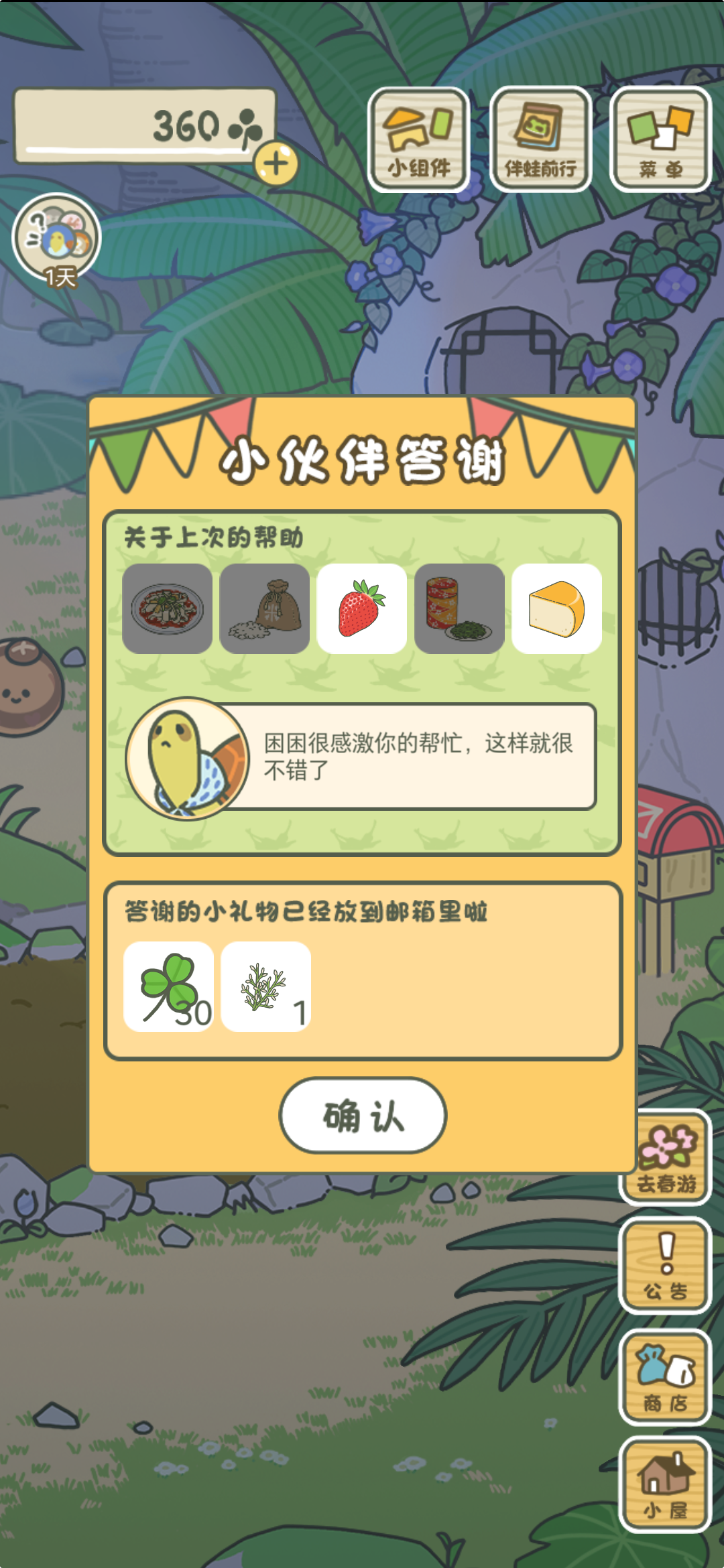Confirm the thank-you dialog with 确认
The width and height of the screenshot is (724, 1568).
coord(363,1116)
